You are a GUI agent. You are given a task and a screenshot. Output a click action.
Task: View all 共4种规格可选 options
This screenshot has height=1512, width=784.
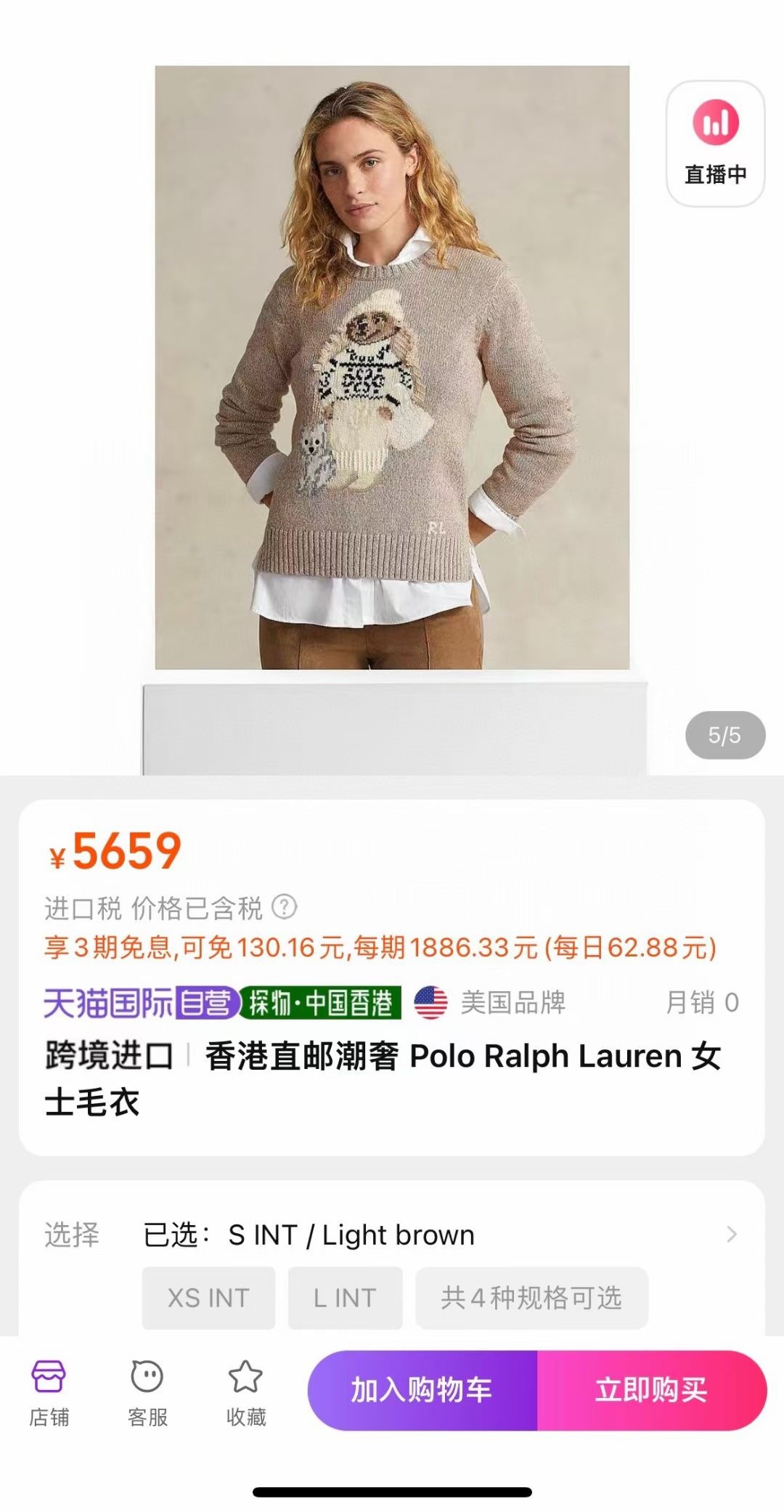531,1298
